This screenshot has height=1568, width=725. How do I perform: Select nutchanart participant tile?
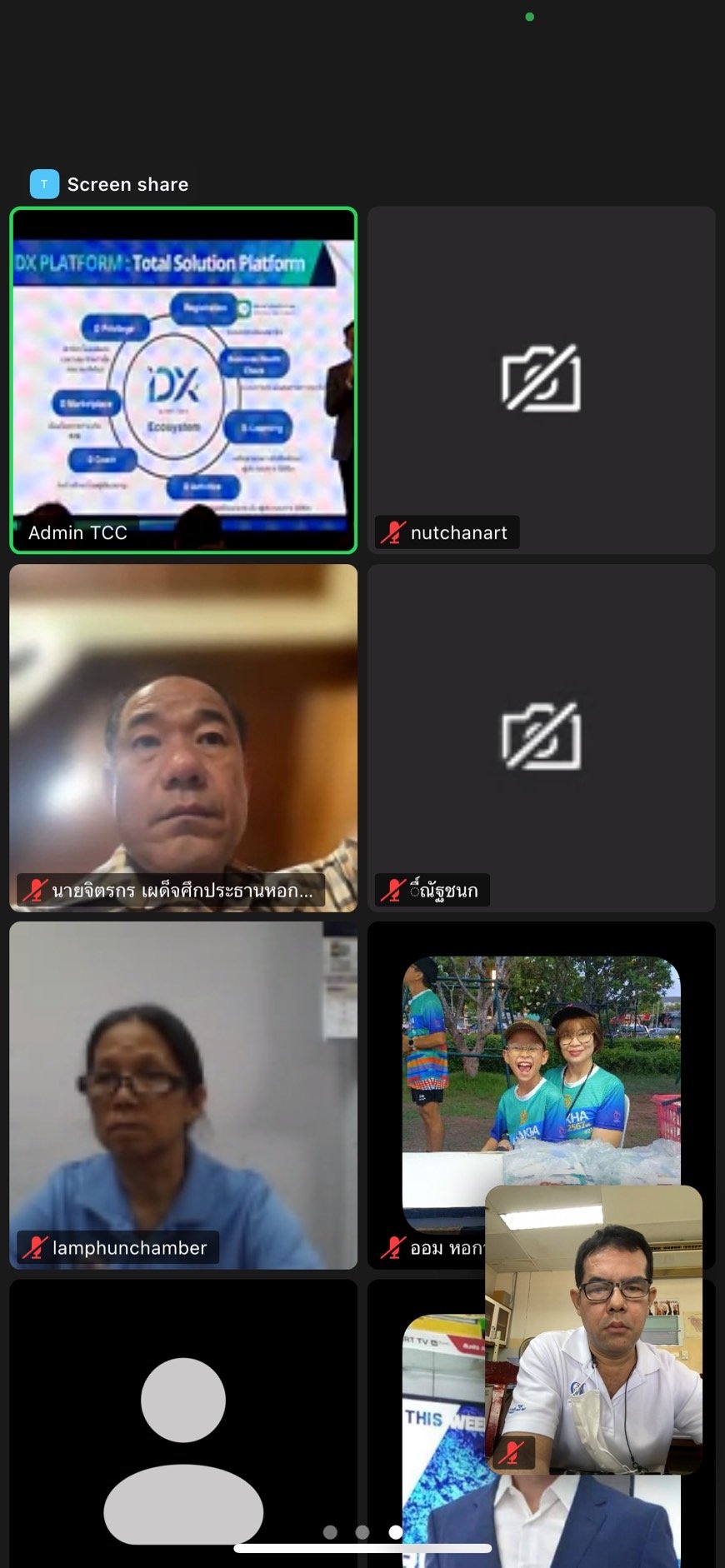coord(542,380)
